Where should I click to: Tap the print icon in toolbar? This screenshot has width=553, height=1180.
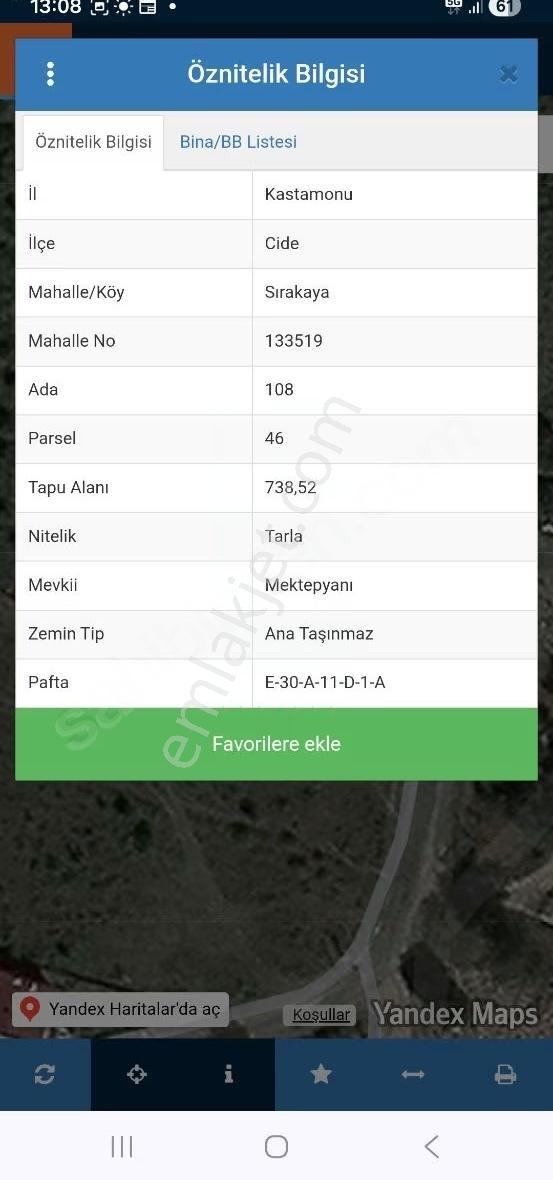pos(506,1075)
